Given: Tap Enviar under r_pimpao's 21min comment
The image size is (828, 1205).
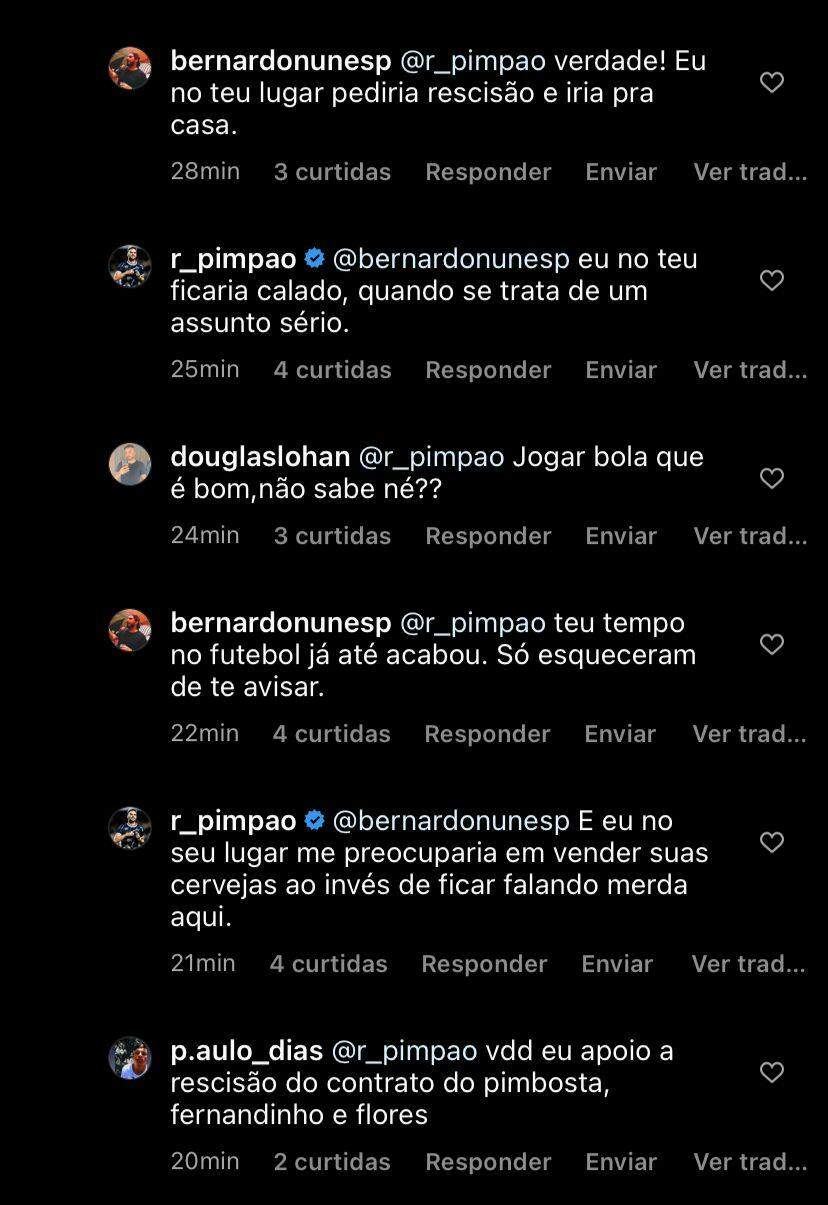Looking at the screenshot, I should [x=617, y=964].
